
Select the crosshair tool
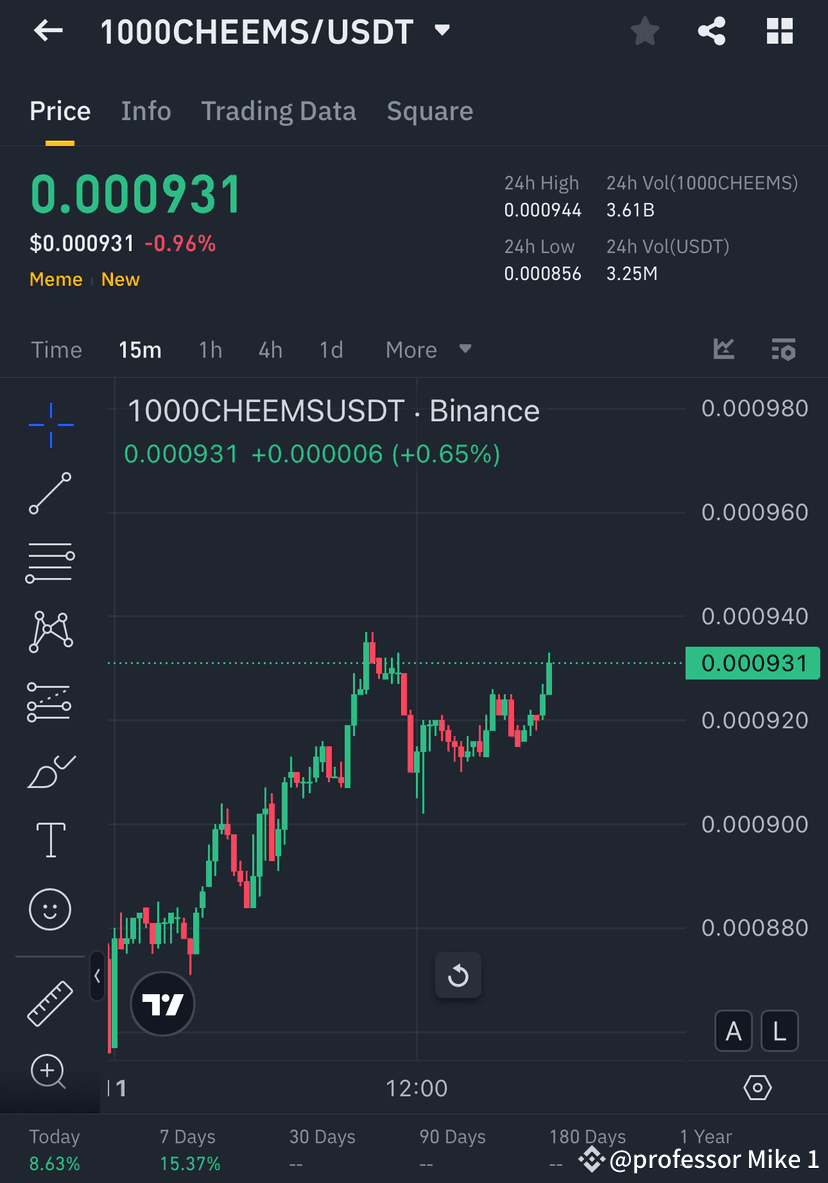pyautogui.click(x=50, y=424)
